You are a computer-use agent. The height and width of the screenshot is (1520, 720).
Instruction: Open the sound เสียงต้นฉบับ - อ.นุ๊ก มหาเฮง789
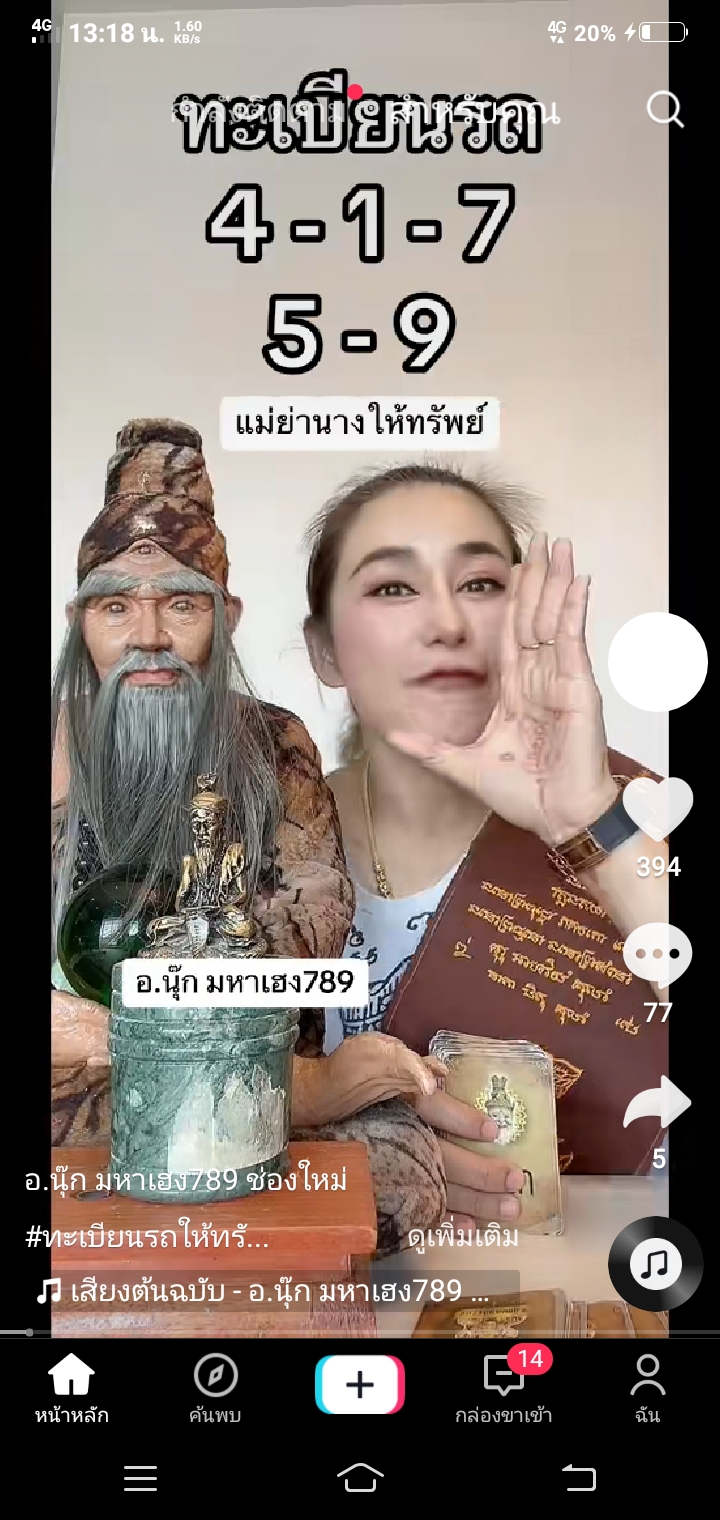coord(264,1291)
